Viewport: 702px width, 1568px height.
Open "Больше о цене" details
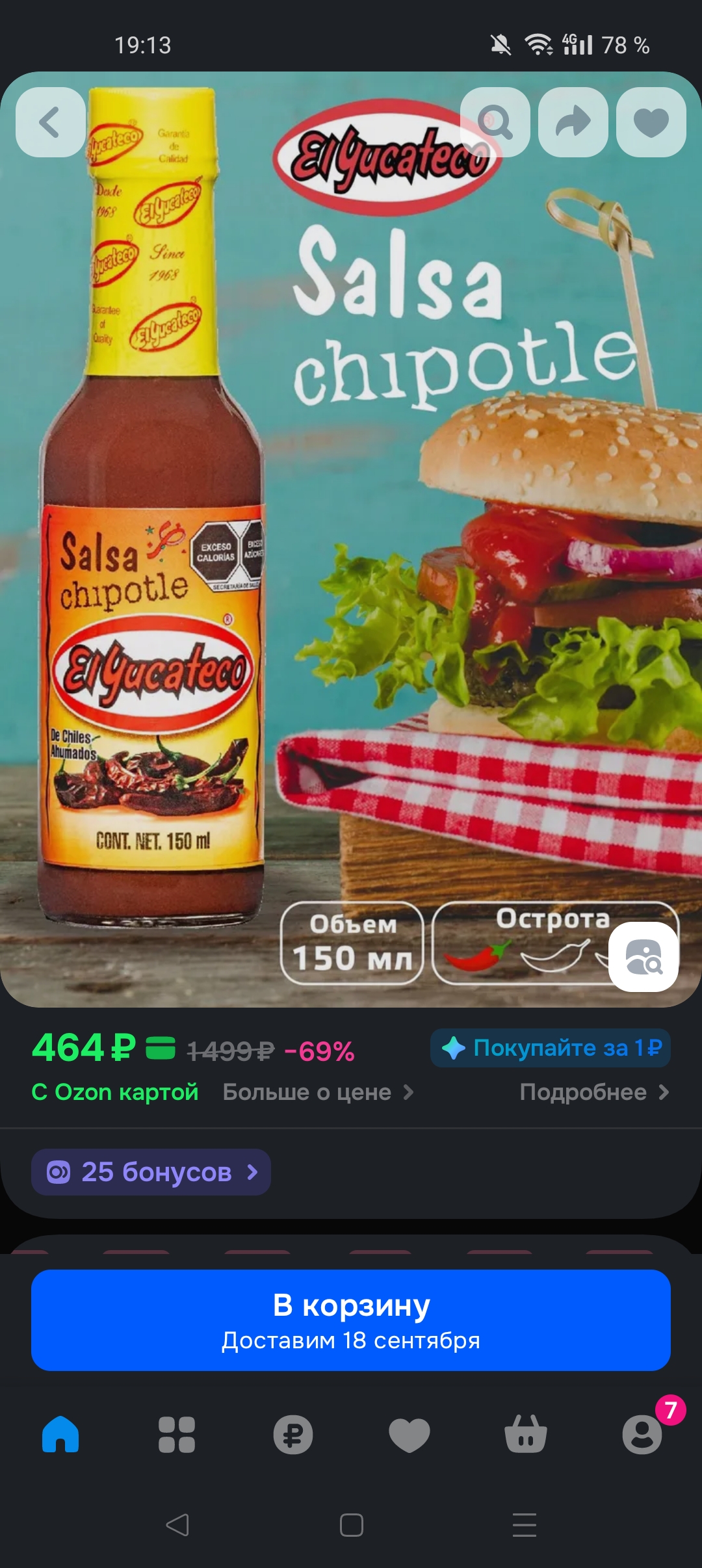point(318,1092)
